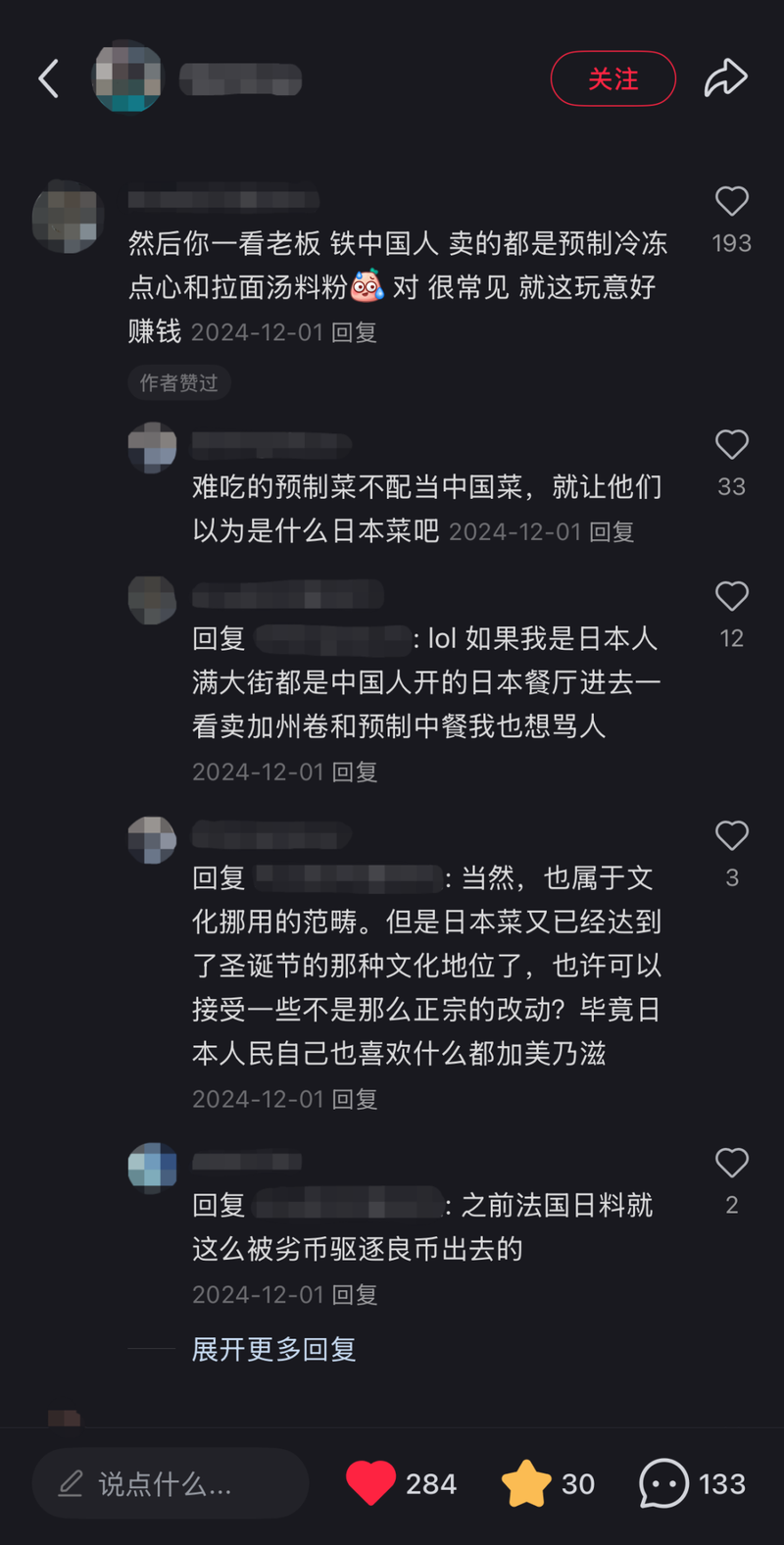The image size is (784, 1545).
Task: Open the 133 comments bubble icon
Action: pyautogui.click(x=663, y=1483)
